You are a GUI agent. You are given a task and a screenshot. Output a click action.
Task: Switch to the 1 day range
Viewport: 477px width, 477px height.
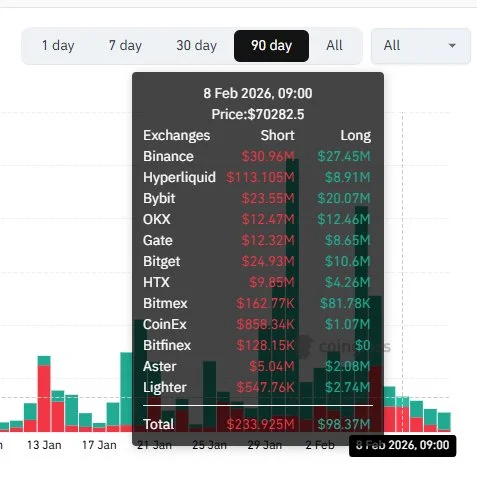tap(58, 46)
